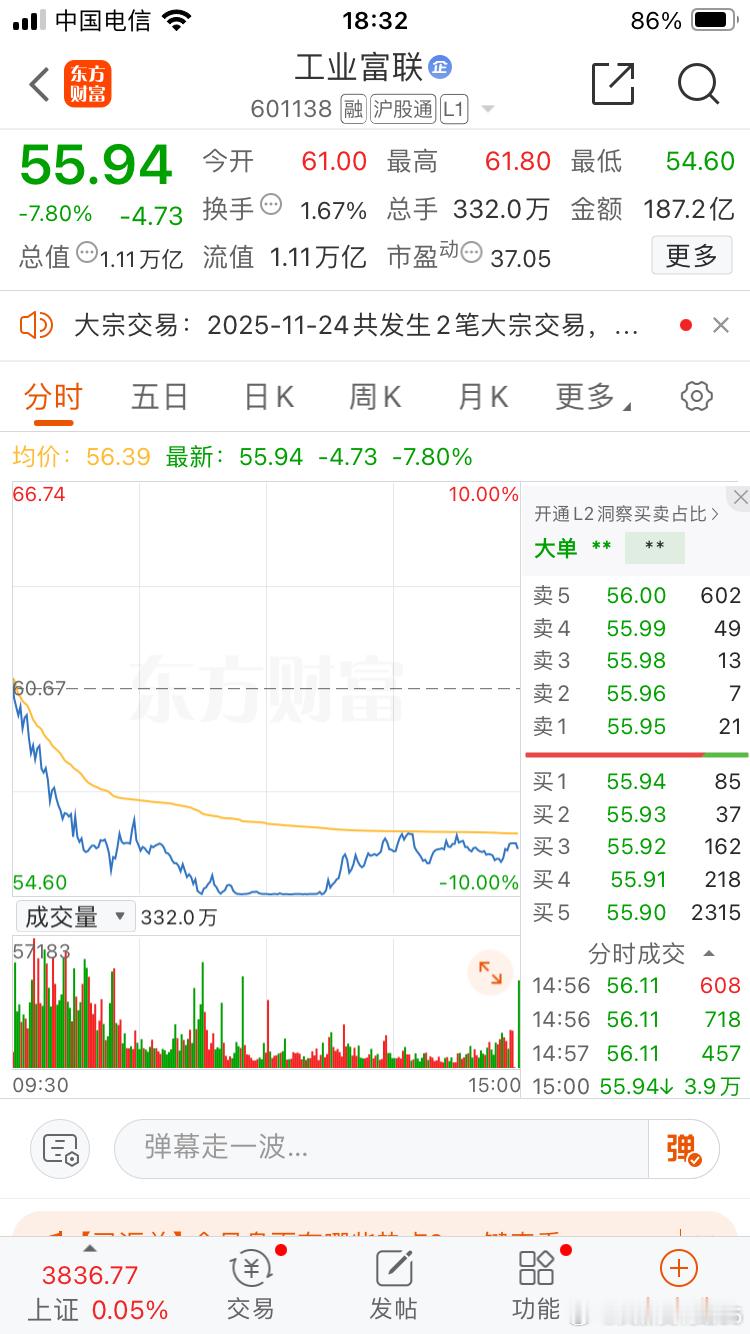Tap the announcement speaker icon
The height and width of the screenshot is (1334, 750).
[x=38, y=324]
